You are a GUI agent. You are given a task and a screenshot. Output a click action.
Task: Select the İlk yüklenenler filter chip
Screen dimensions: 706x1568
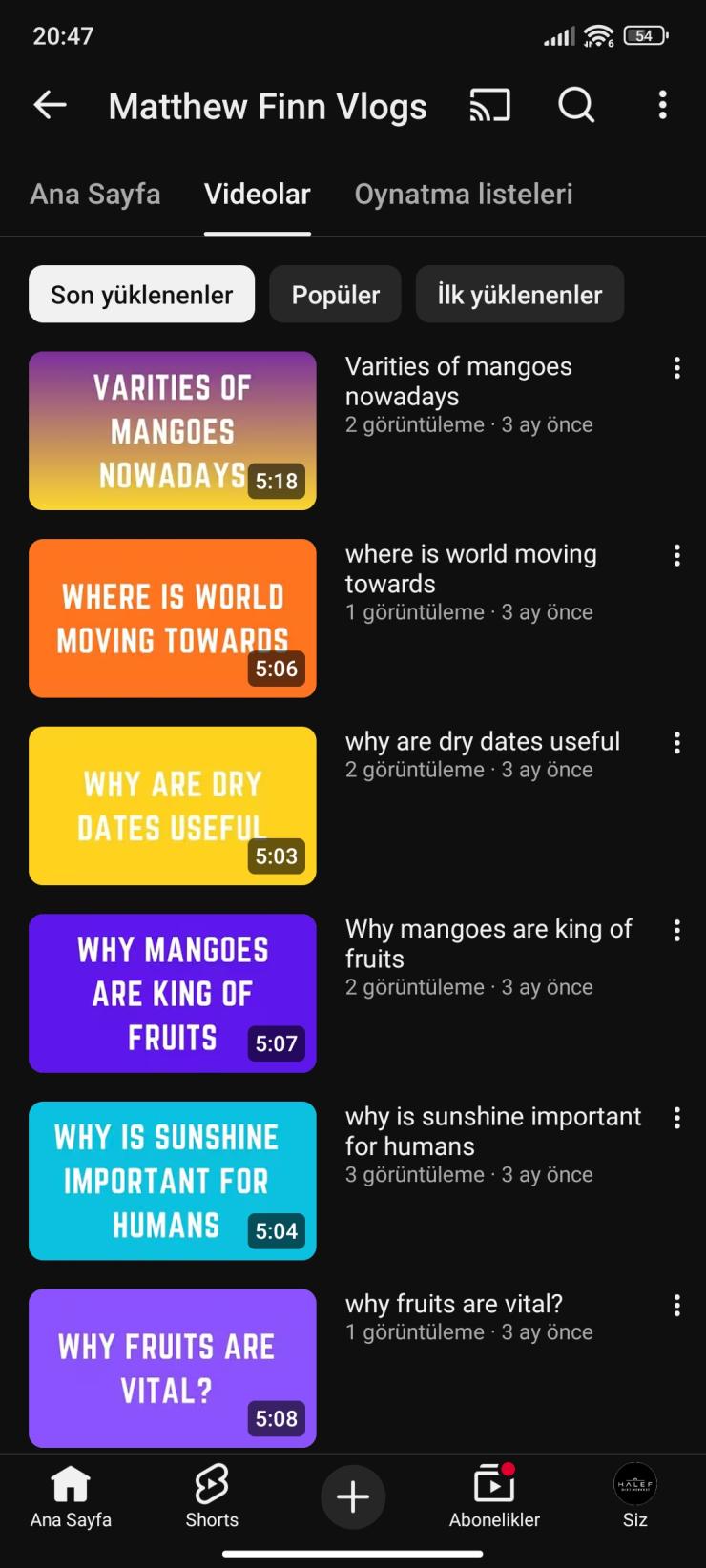[519, 295]
